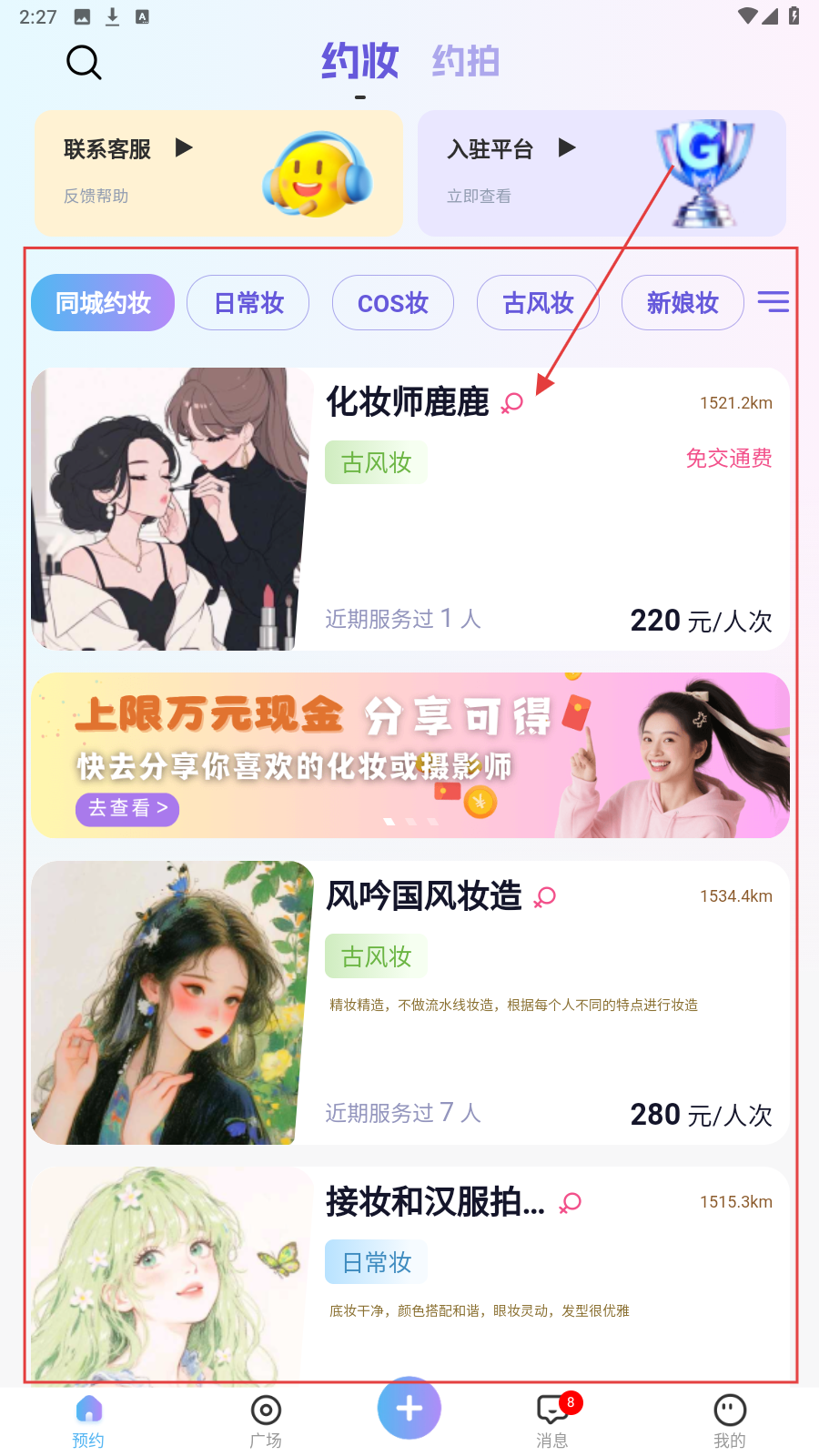The height and width of the screenshot is (1456, 819).
Task: Filter by COS妆 chip
Action: coord(393,303)
